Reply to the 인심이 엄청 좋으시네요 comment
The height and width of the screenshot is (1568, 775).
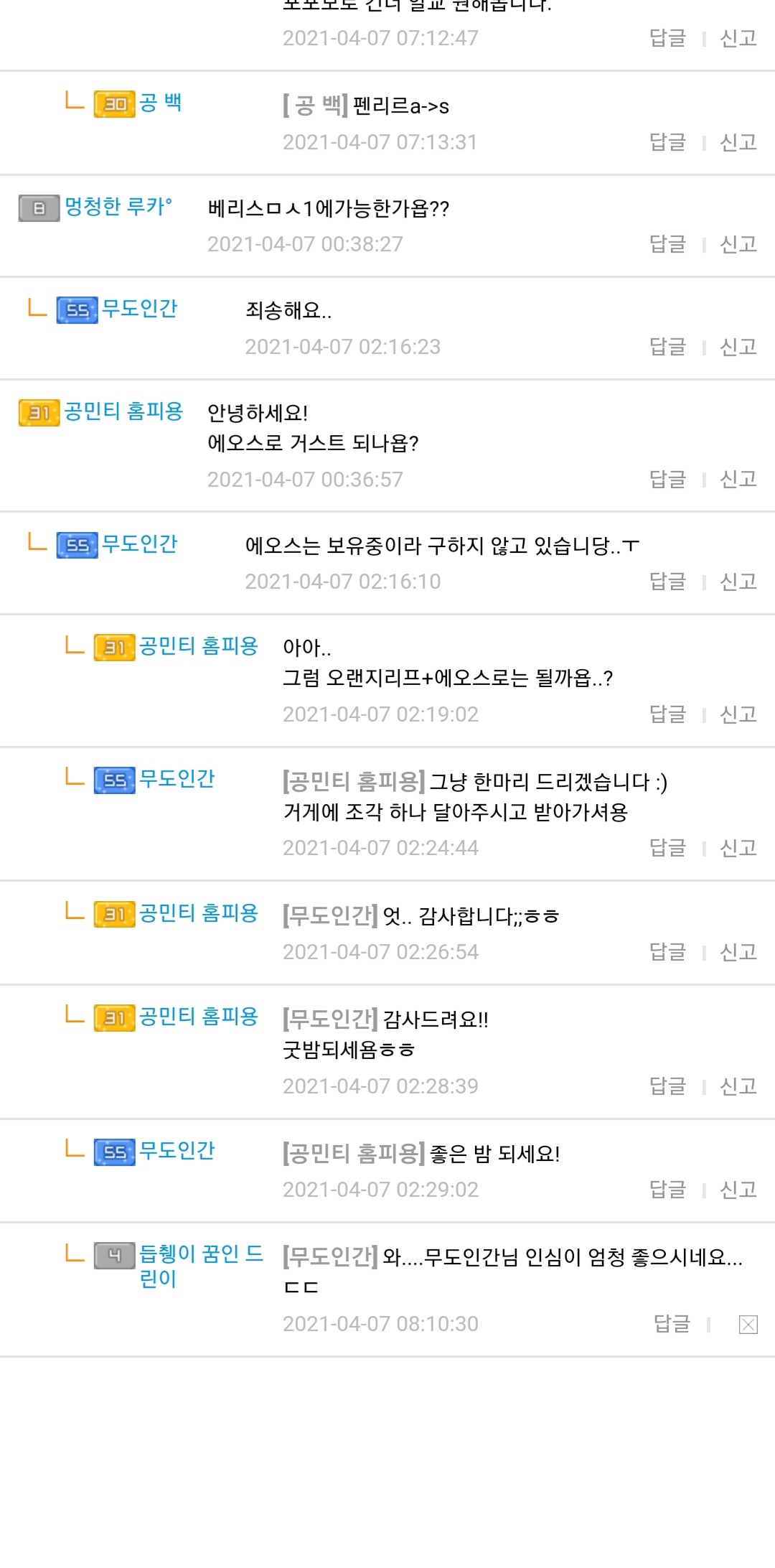pyautogui.click(x=672, y=1323)
